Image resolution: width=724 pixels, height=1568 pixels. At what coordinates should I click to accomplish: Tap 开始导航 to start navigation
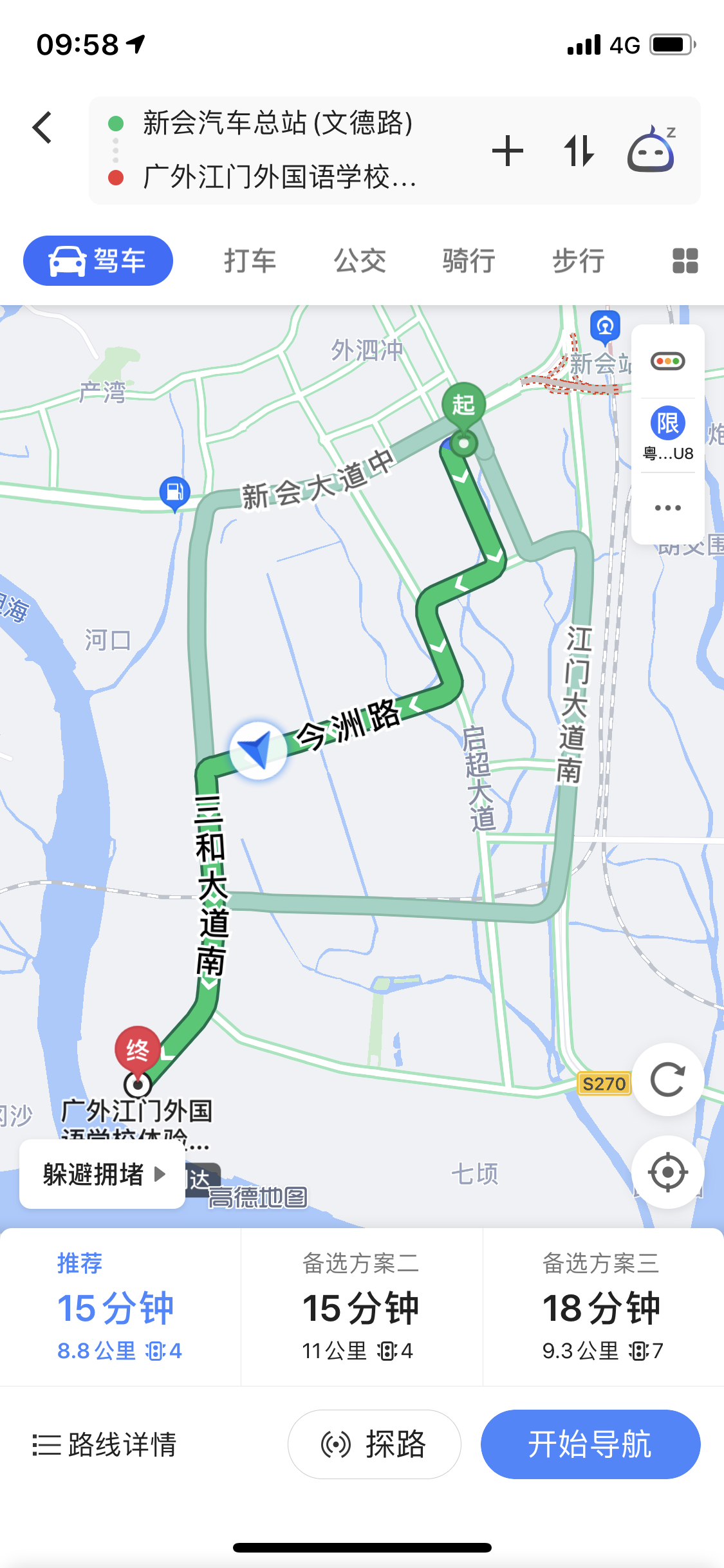coord(589,1444)
